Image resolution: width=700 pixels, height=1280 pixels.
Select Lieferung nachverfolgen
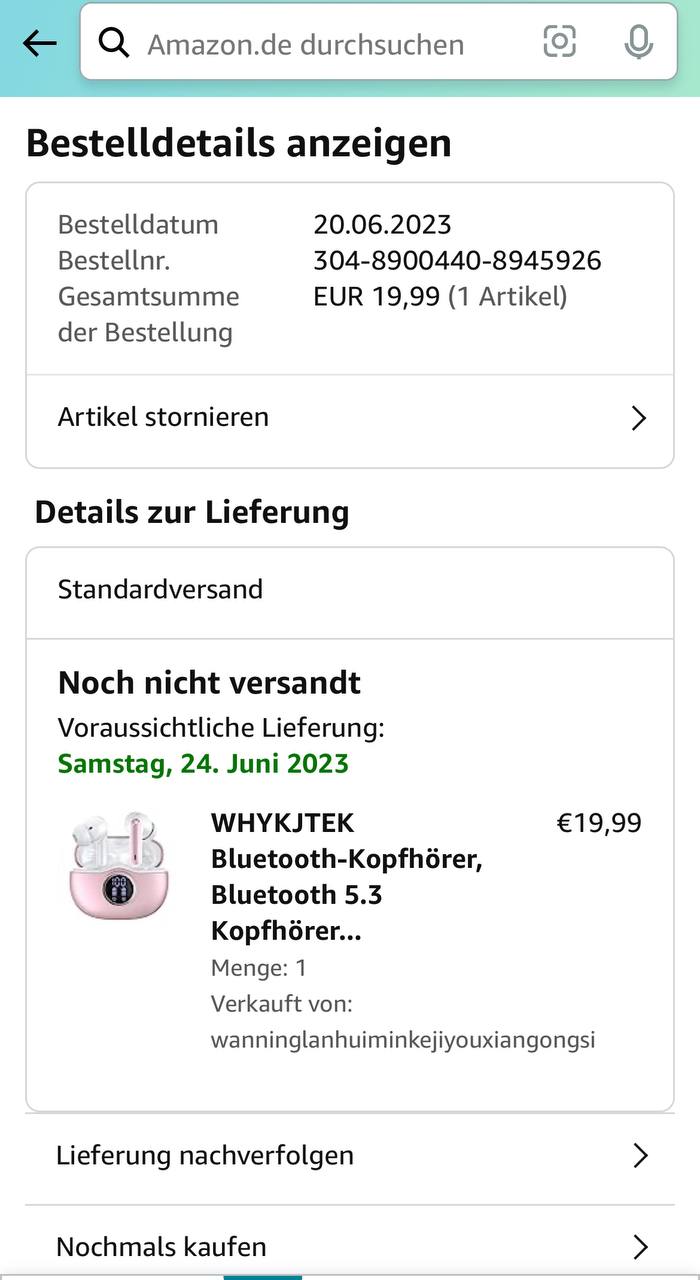pyautogui.click(x=350, y=1156)
